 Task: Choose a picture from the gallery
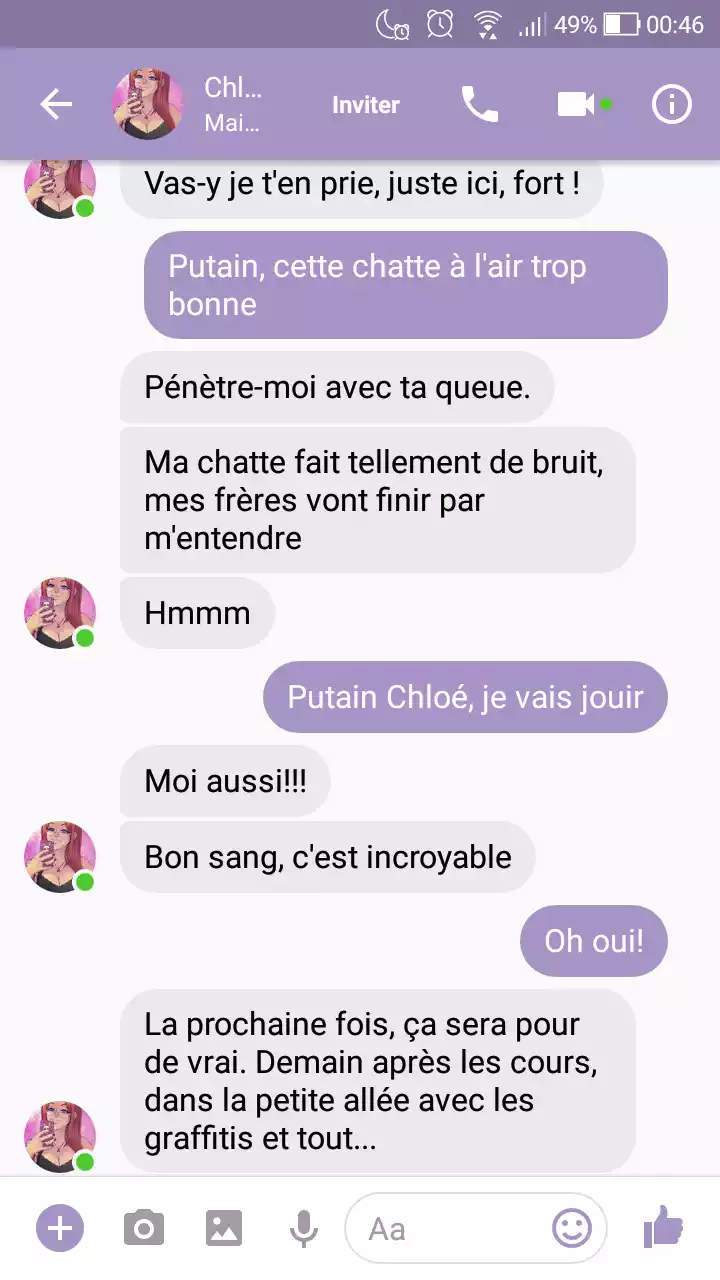point(224,1228)
